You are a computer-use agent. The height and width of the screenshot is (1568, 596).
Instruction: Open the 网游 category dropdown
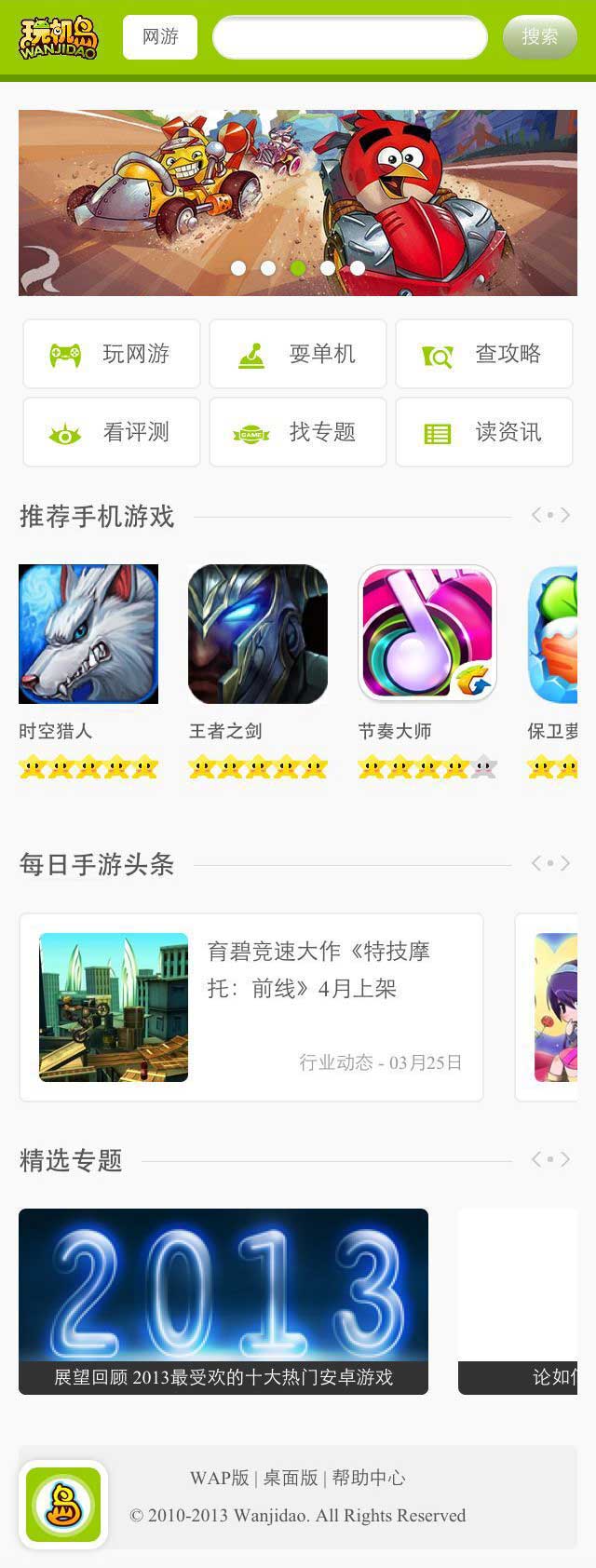(x=160, y=37)
